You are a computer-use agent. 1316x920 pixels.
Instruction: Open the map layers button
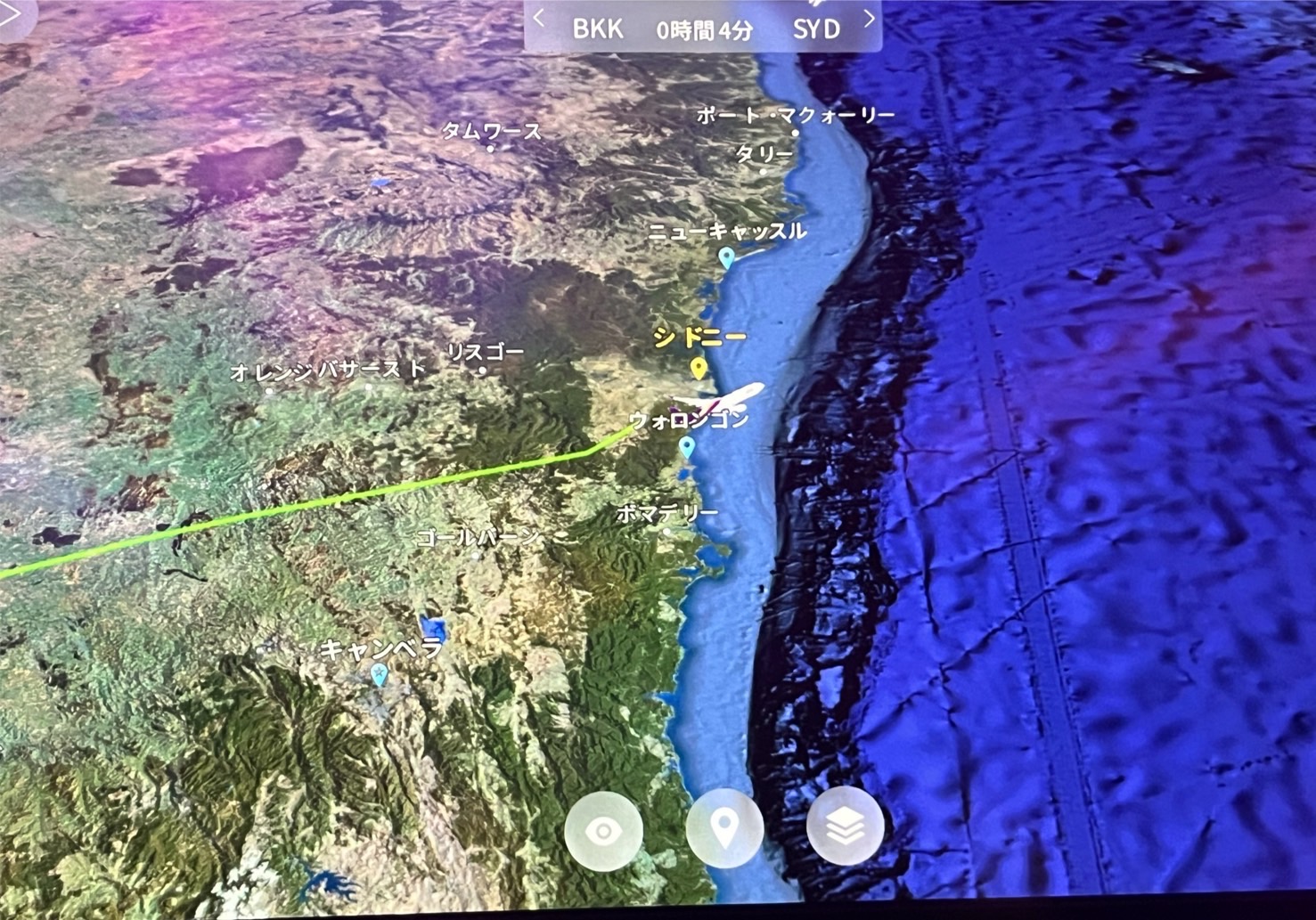click(x=845, y=826)
